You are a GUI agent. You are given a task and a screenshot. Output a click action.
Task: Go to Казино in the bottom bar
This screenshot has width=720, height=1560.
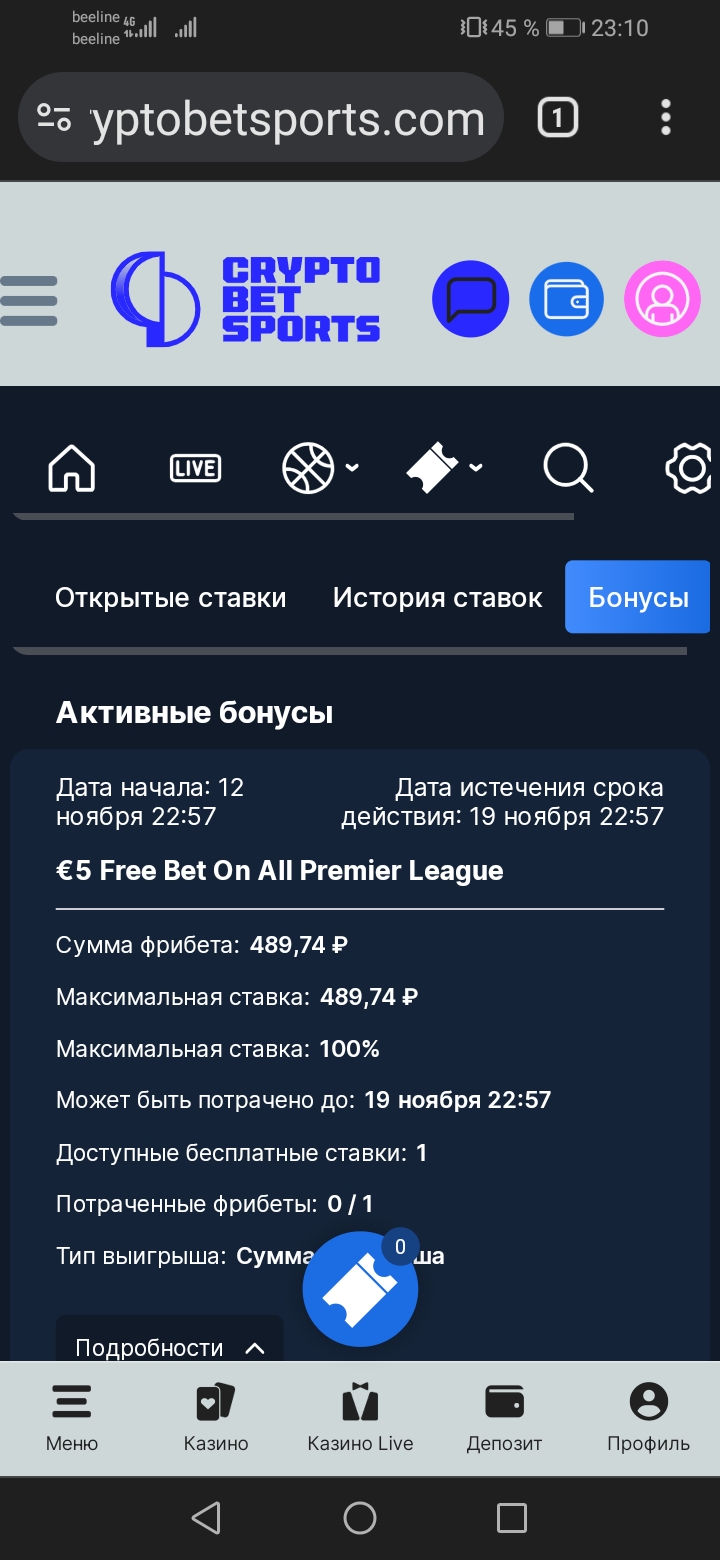coord(216,1418)
